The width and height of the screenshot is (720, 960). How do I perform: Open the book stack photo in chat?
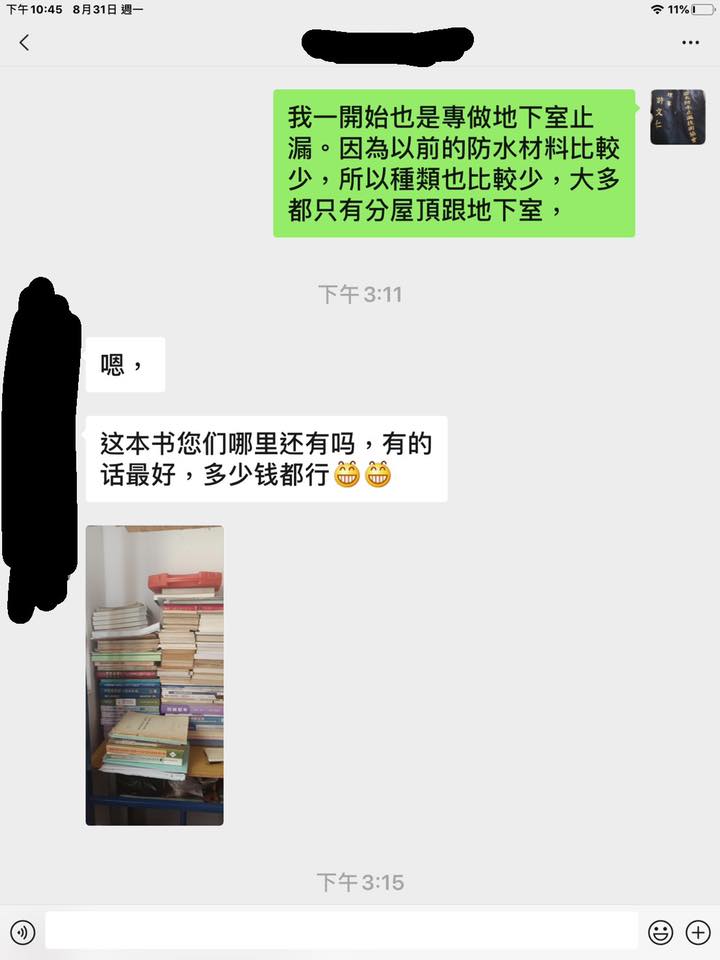(155, 675)
